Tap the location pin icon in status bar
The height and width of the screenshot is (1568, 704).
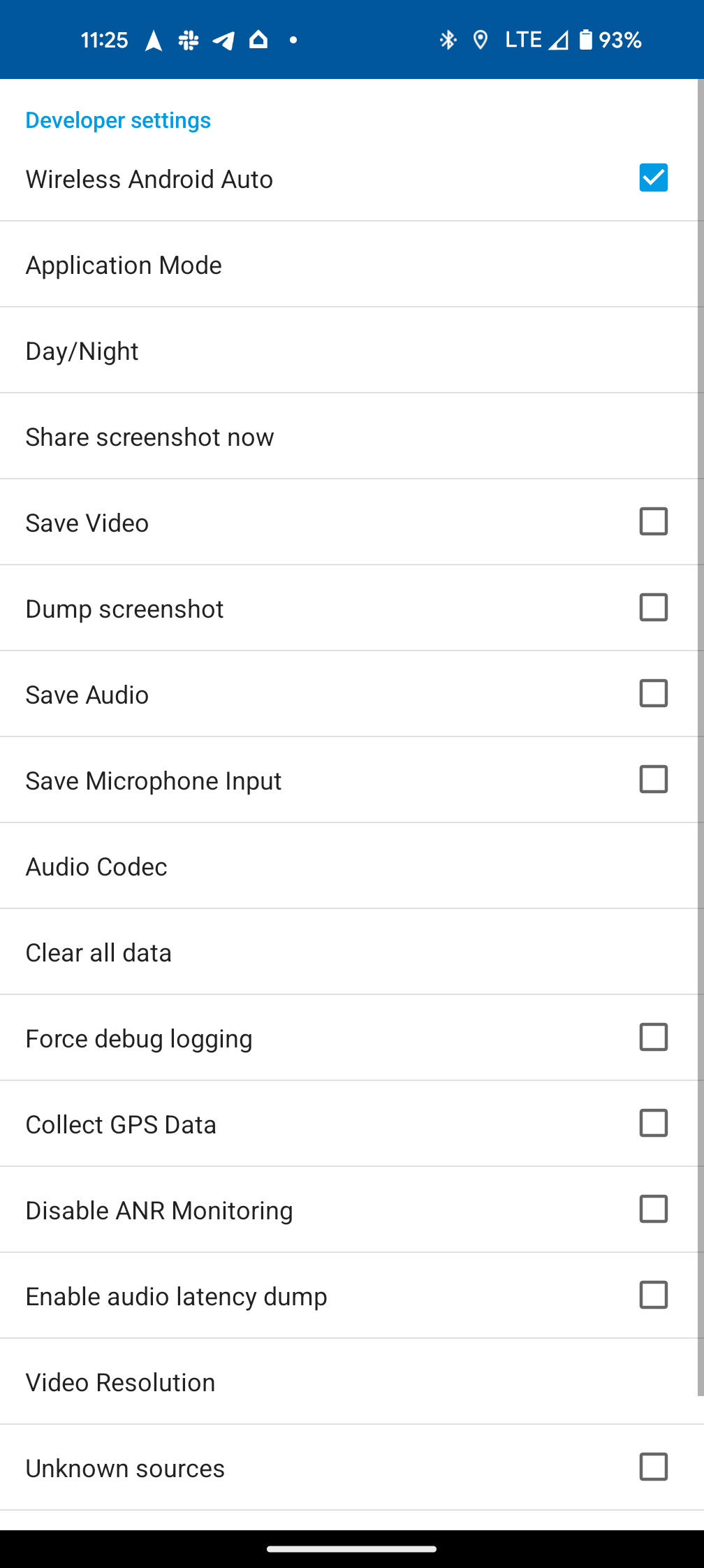coord(481,40)
